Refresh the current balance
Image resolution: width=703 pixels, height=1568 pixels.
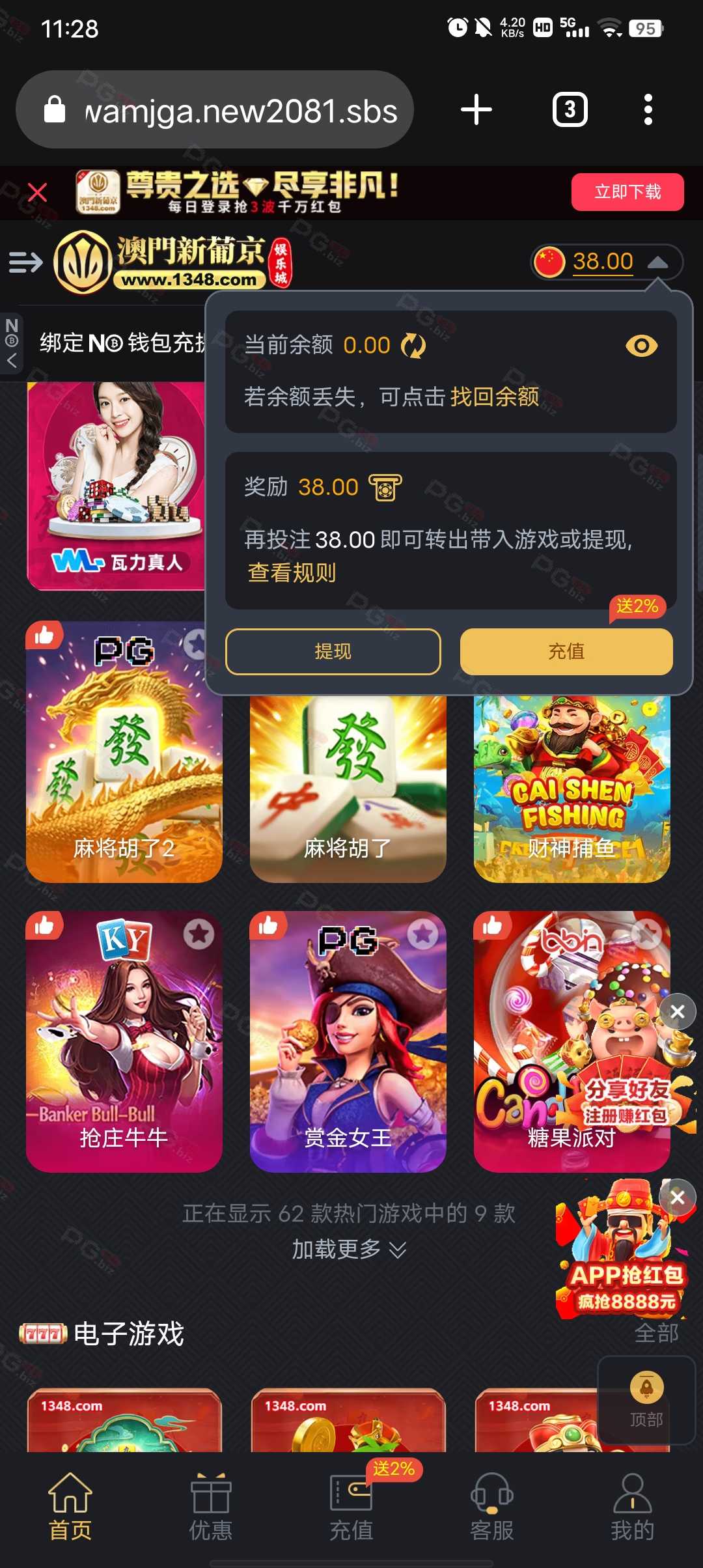click(x=413, y=345)
